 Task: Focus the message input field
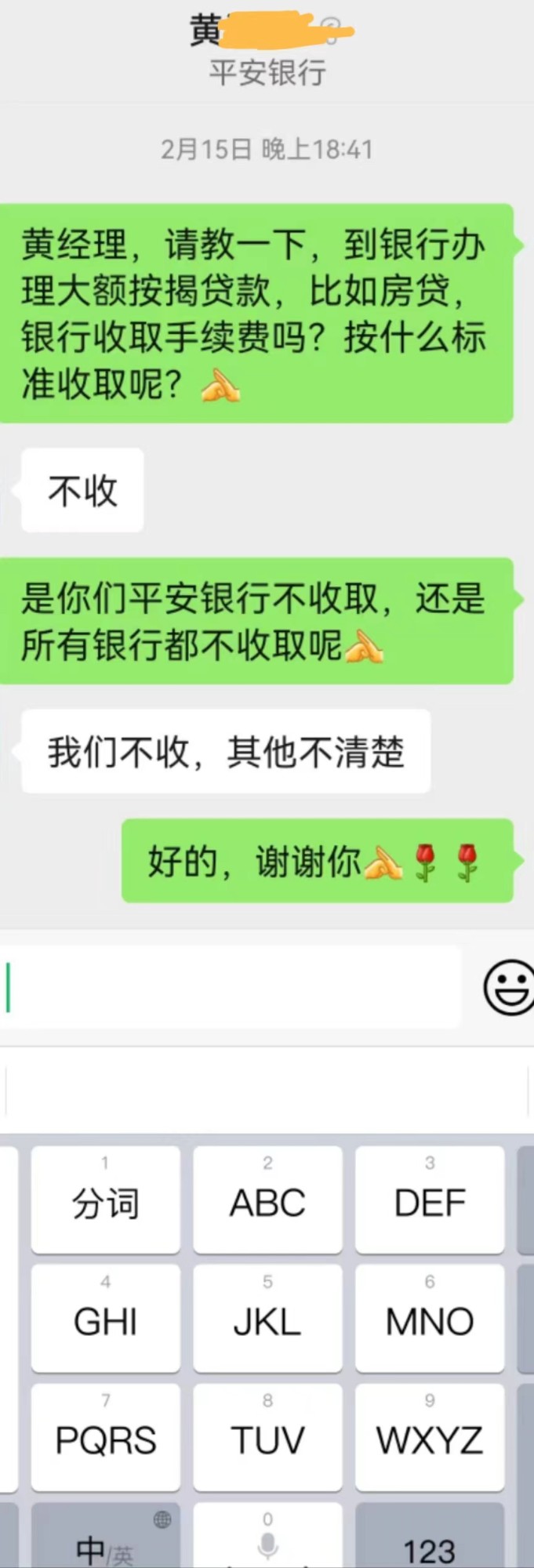231,988
